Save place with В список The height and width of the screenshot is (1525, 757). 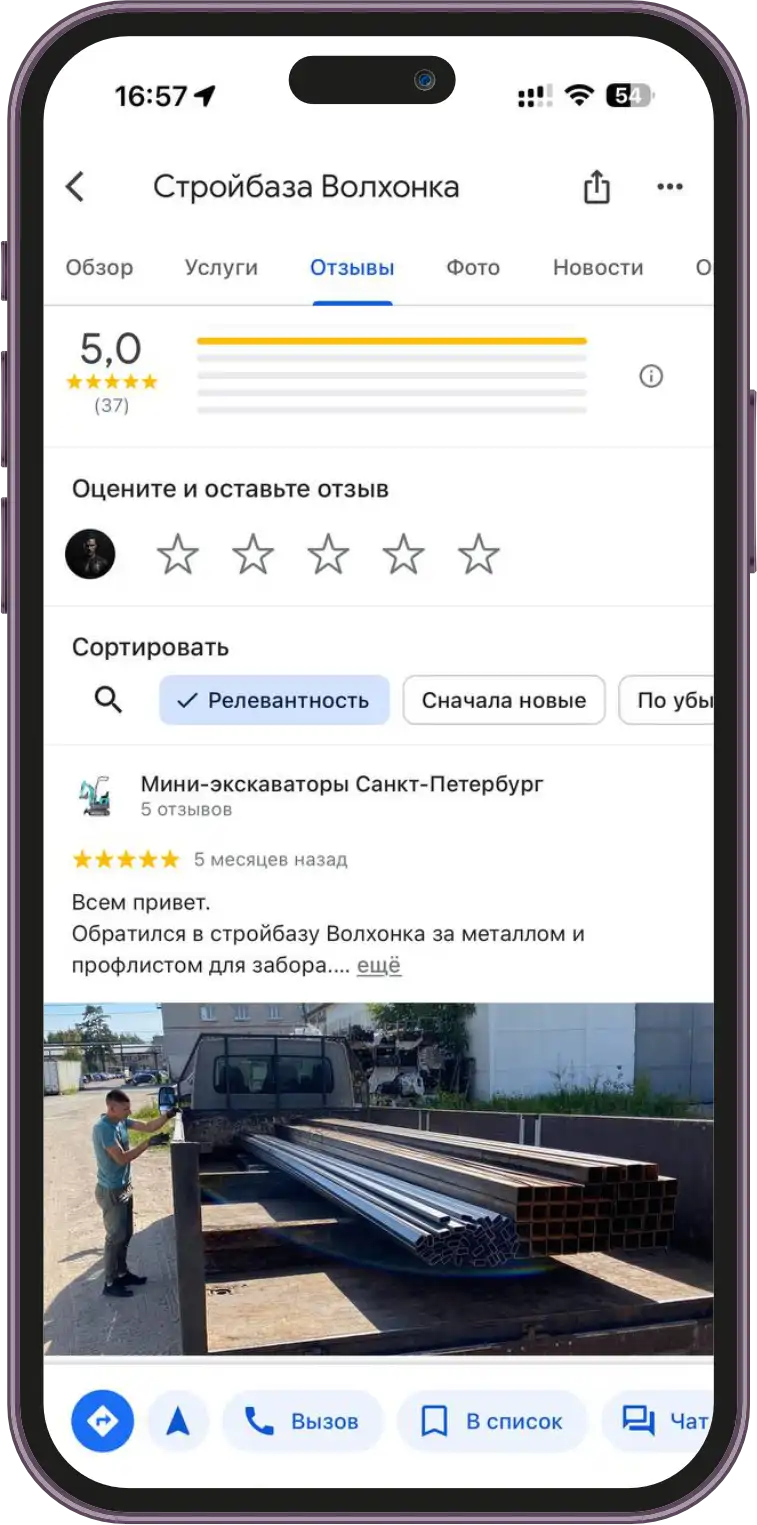pyautogui.click(x=492, y=1421)
